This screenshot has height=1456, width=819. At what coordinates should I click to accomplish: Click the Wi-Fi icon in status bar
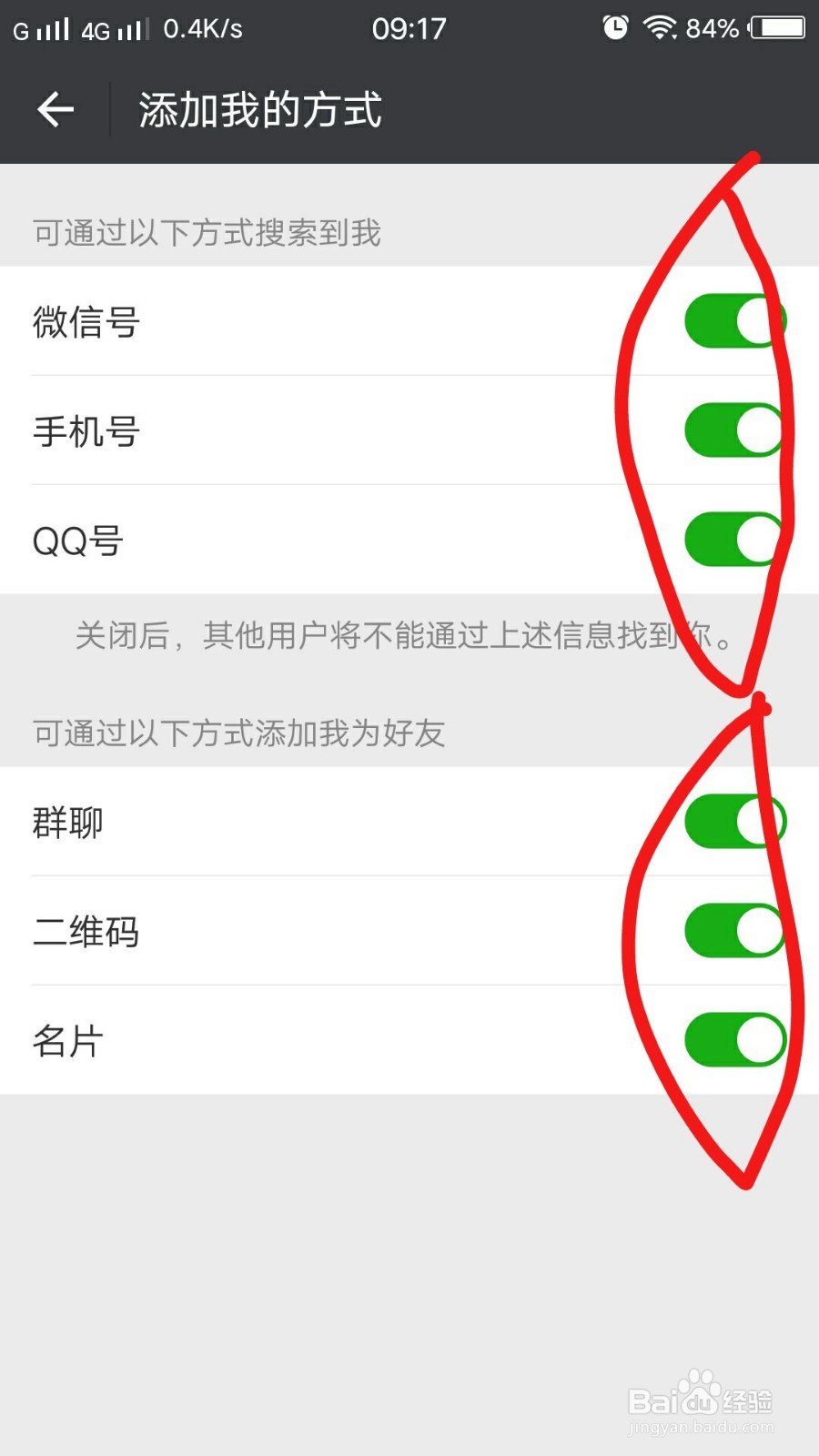click(660, 27)
